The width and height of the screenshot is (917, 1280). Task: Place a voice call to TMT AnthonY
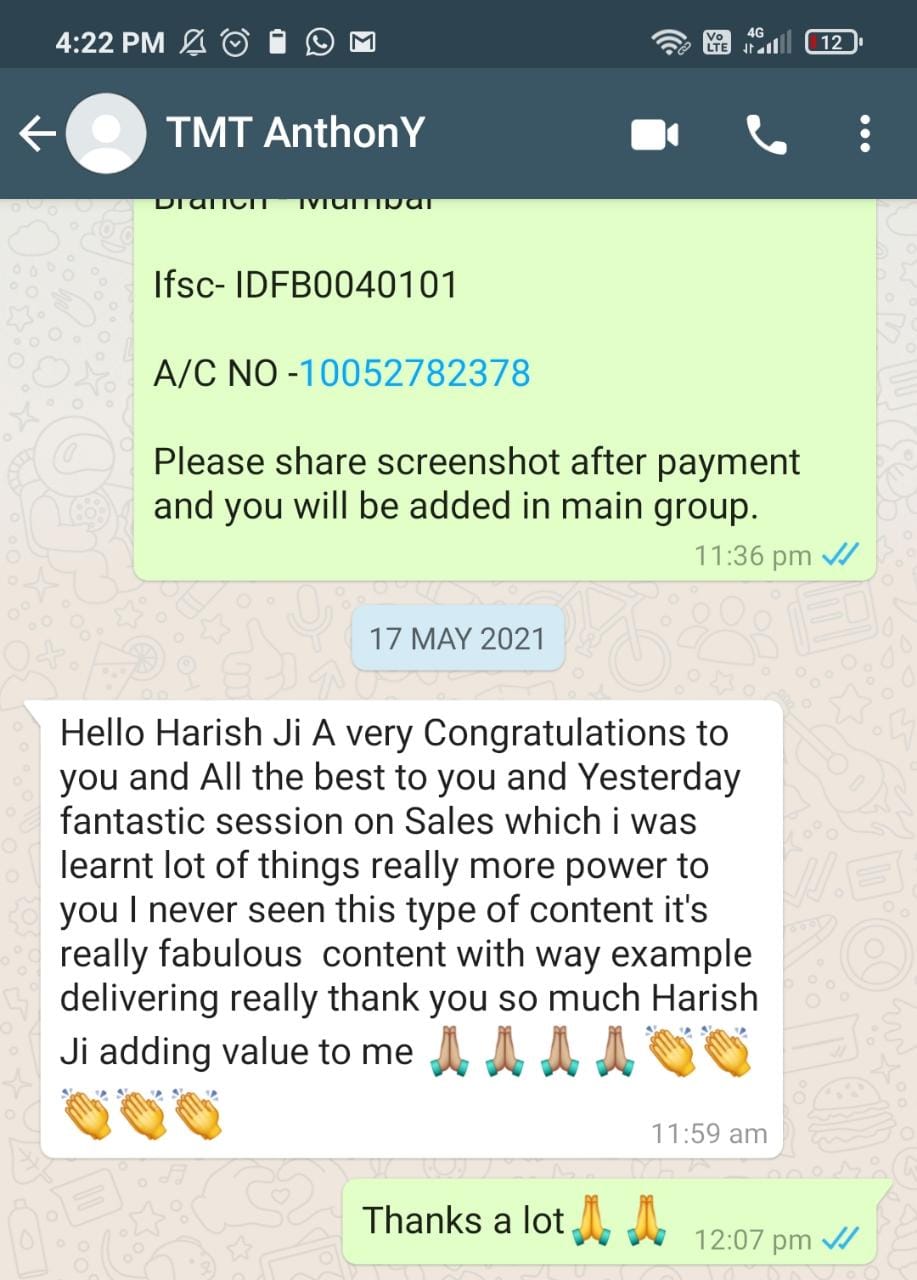click(766, 135)
